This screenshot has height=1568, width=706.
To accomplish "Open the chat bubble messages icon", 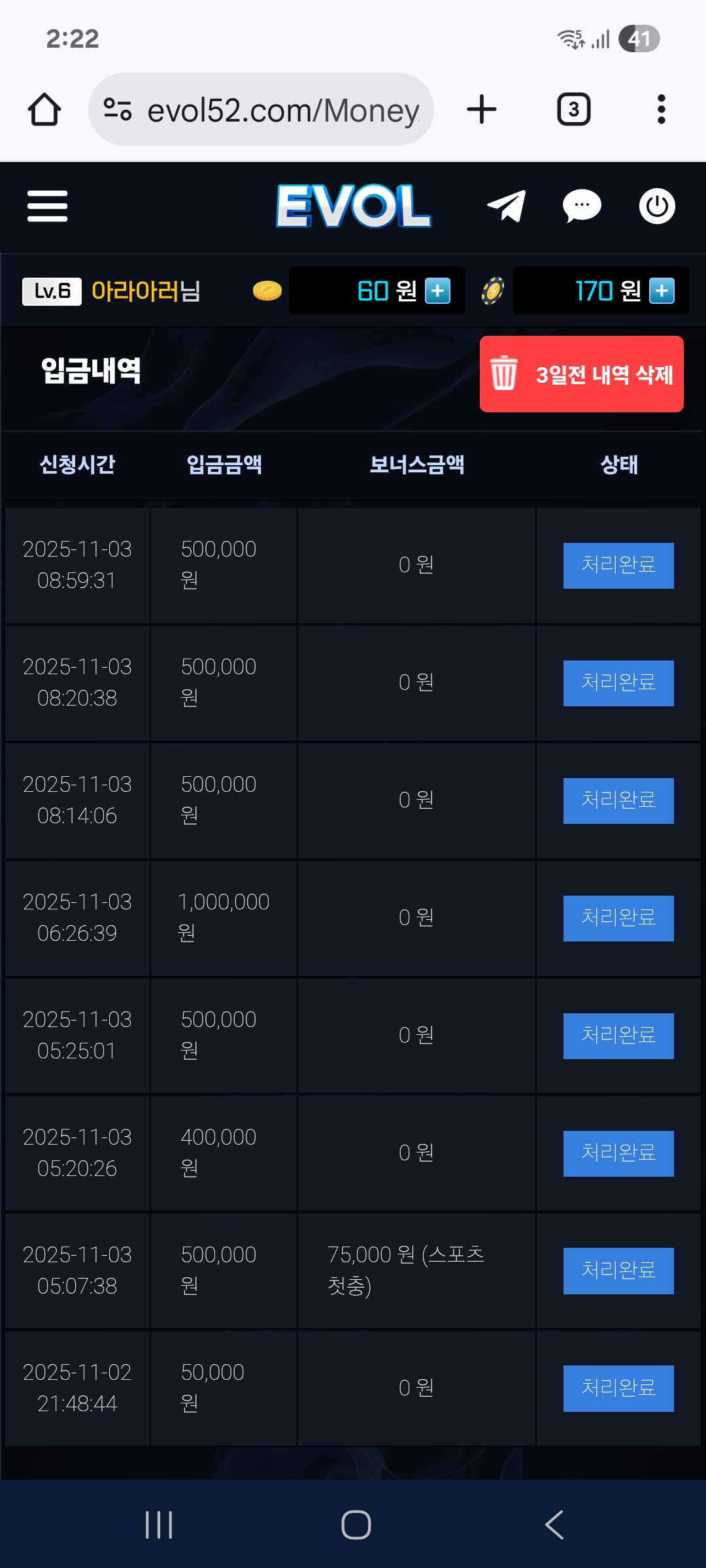I will tap(582, 206).
